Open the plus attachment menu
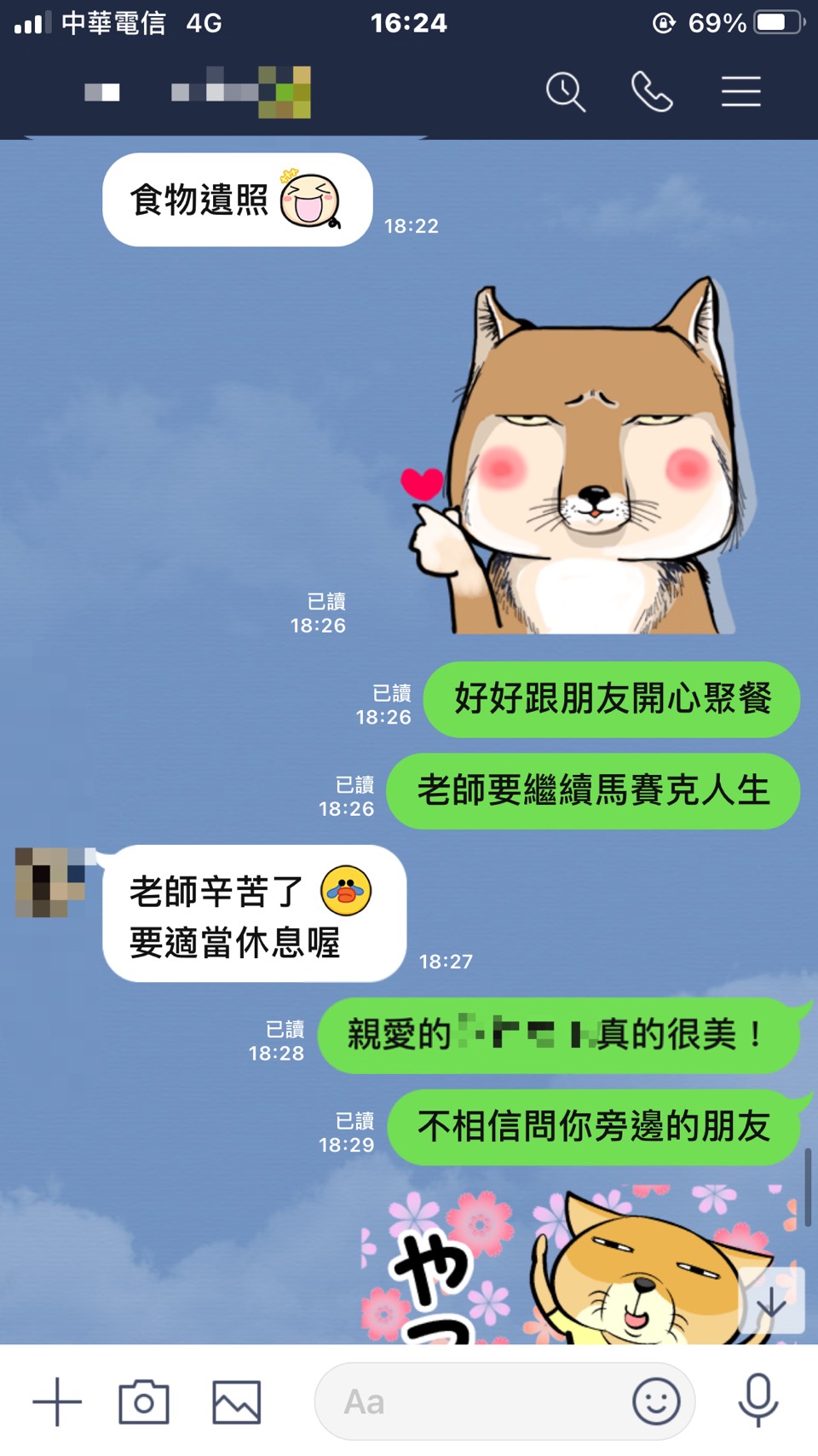818x1456 pixels. [57, 1401]
